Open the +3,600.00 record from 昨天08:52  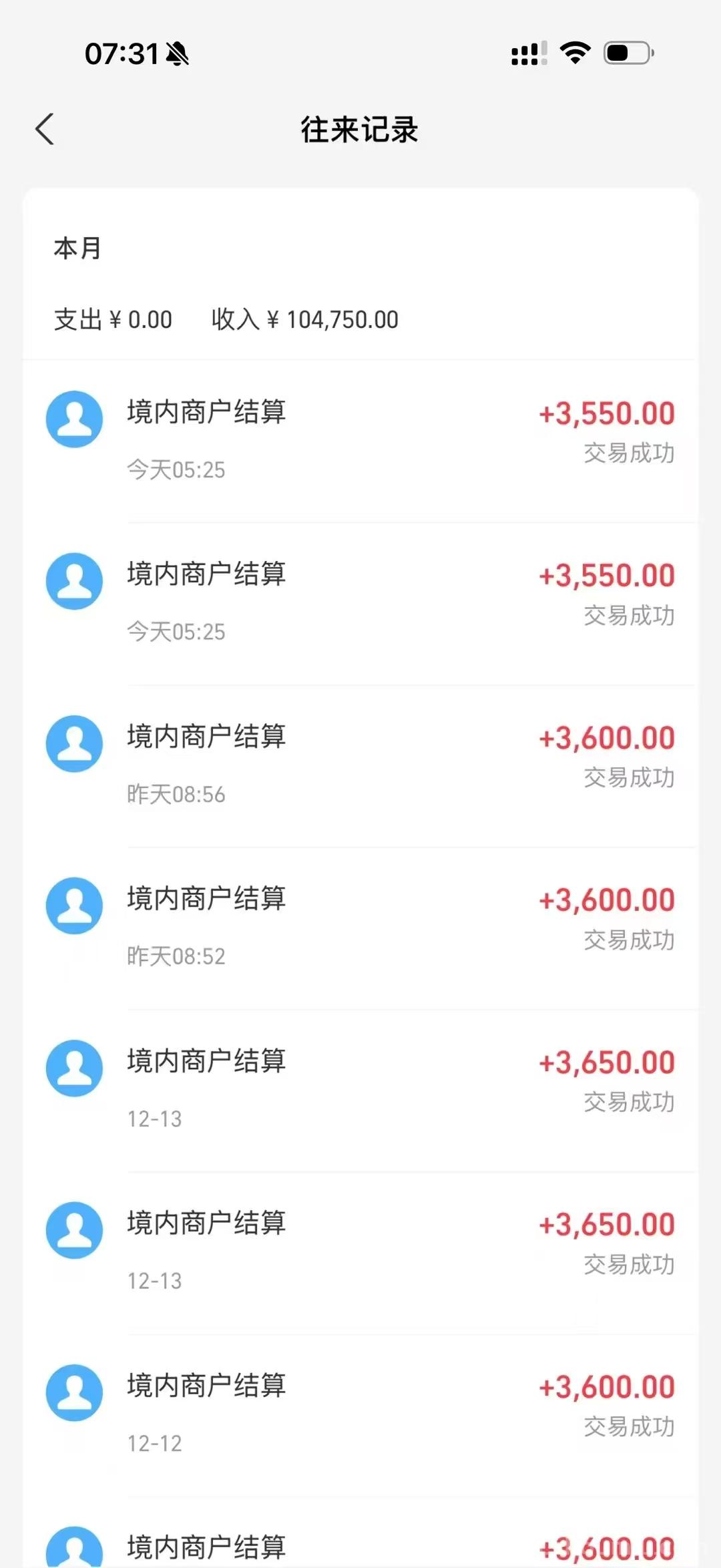360,928
